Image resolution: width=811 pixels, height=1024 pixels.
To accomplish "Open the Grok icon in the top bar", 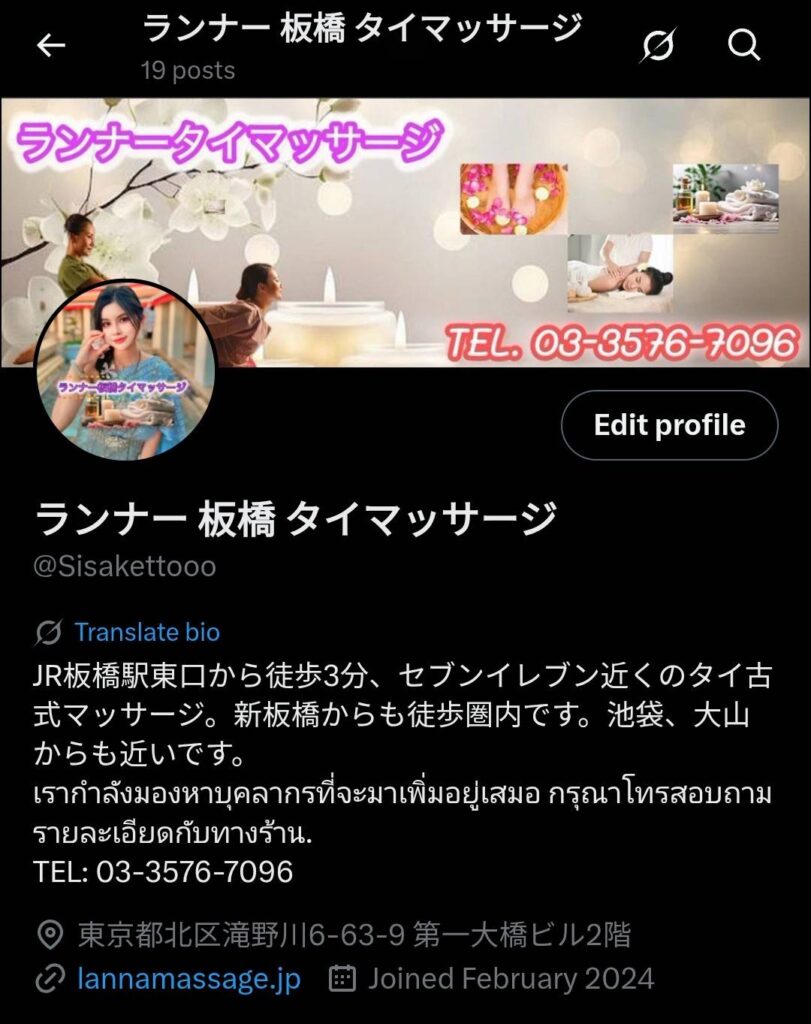I will (x=658, y=45).
